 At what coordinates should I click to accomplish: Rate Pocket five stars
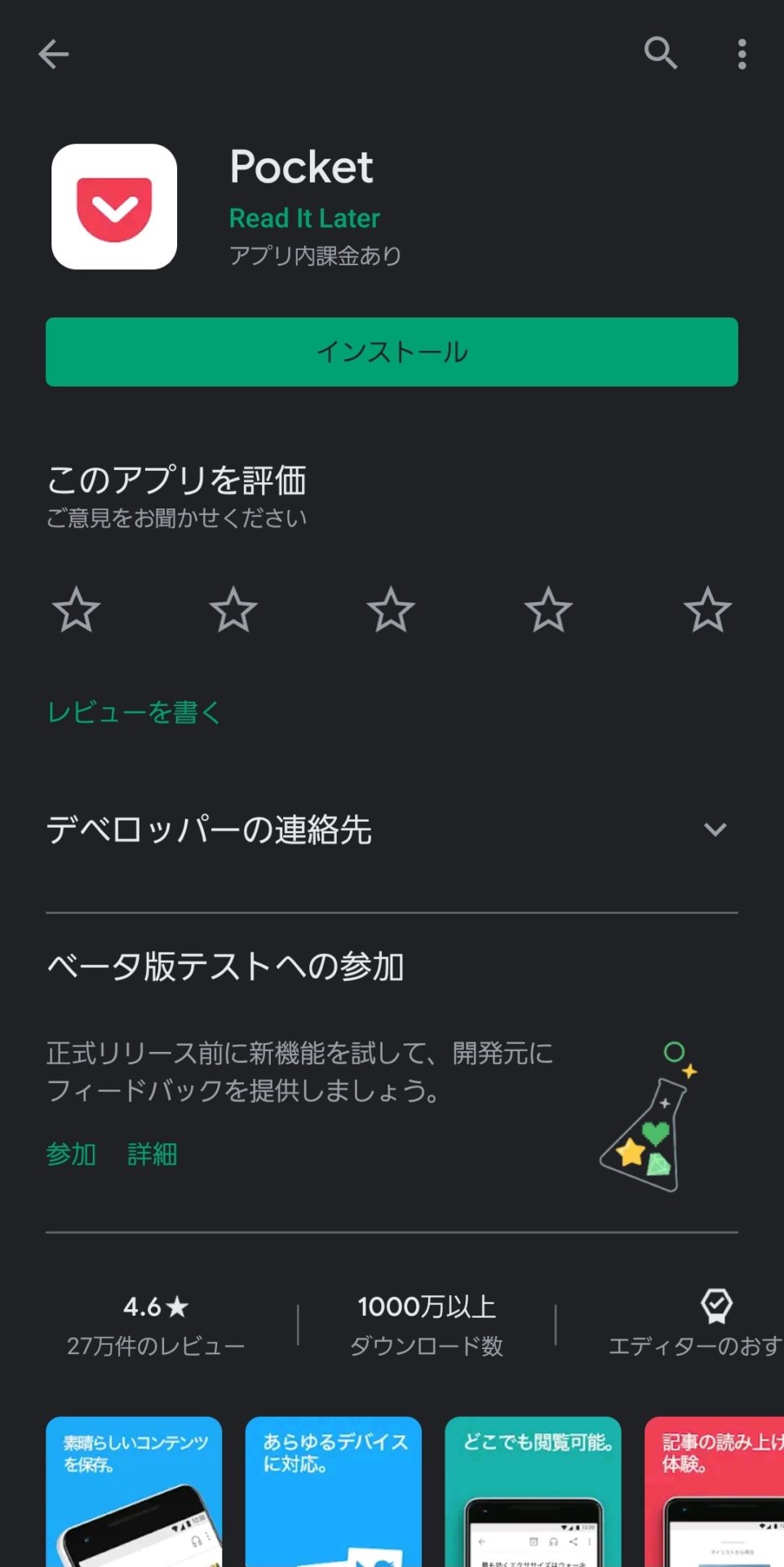click(707, 610)
